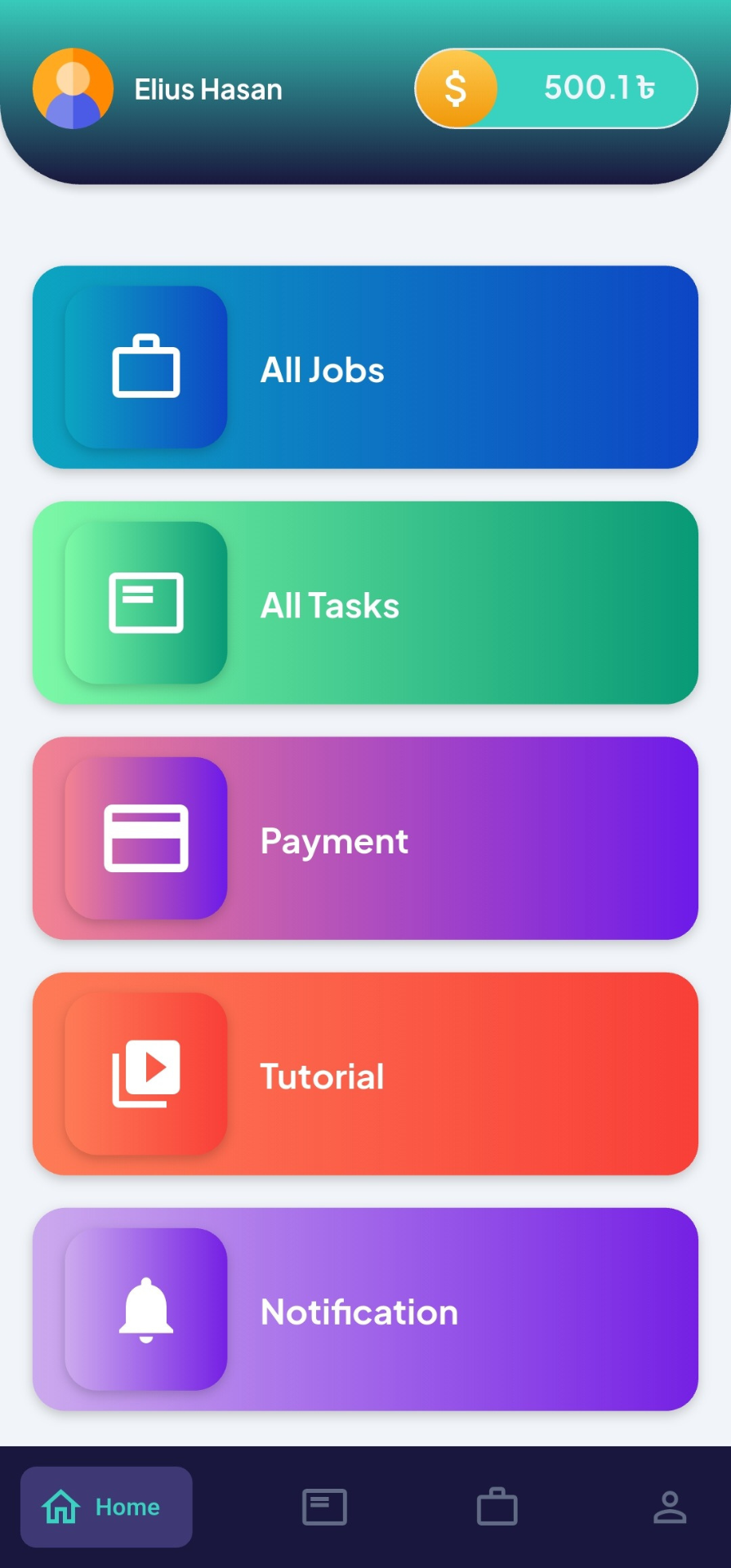View the Notification card
This screenshot has width=731, height=1568.
coord(365,1309)
